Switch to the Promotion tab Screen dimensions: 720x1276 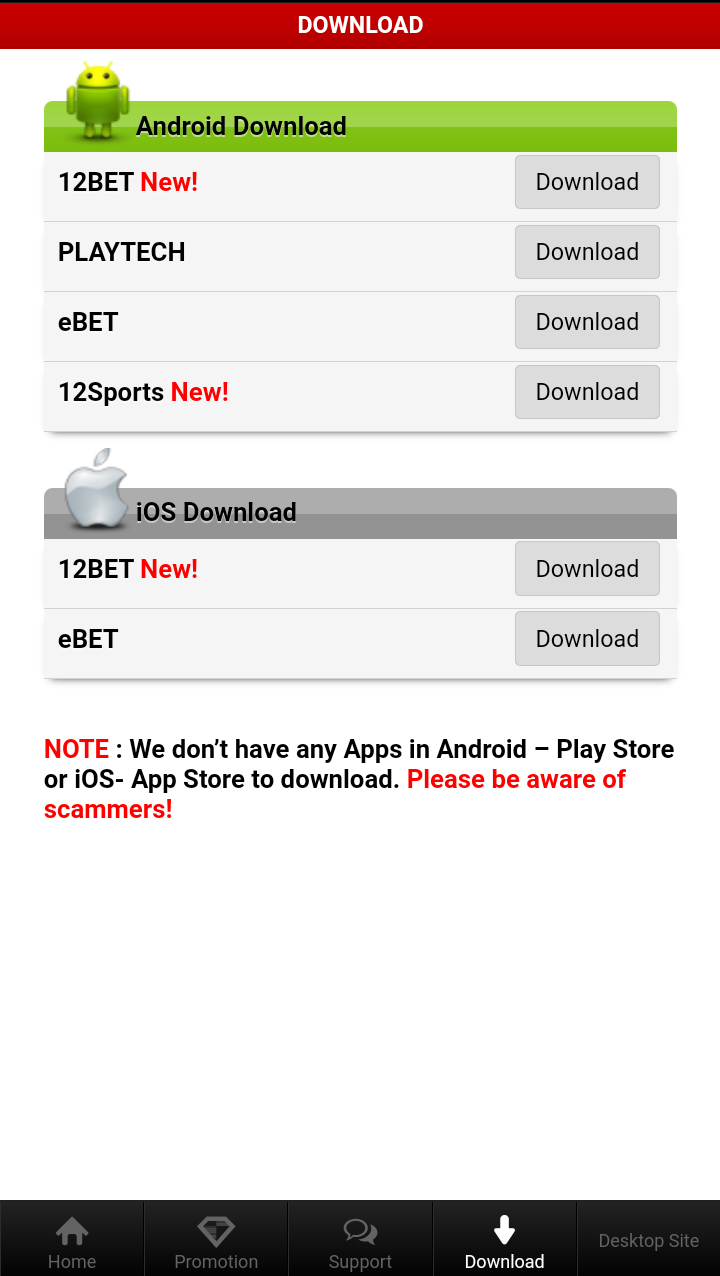click(x=216, y=1239)
